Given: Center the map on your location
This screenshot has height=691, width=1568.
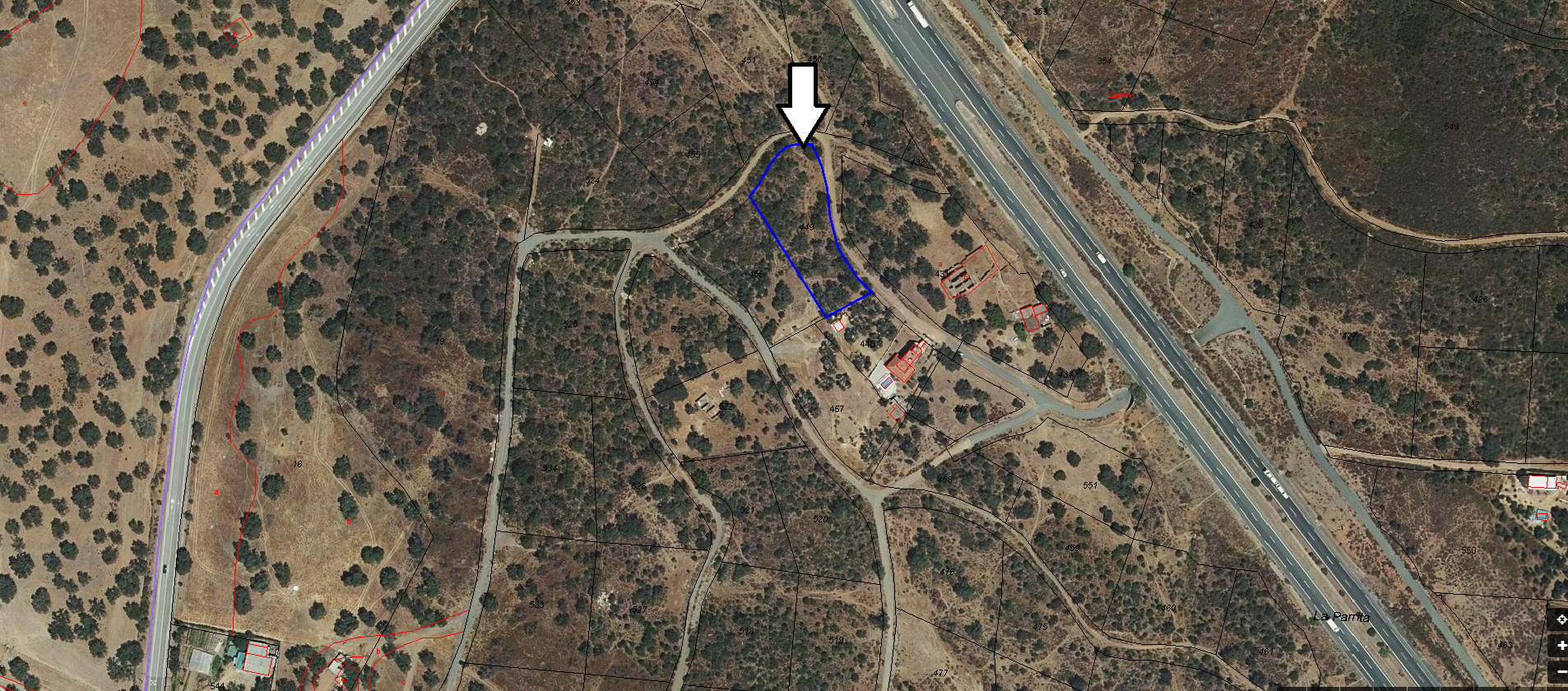Looking at the screenshot, I should (x=1561, y=619).
